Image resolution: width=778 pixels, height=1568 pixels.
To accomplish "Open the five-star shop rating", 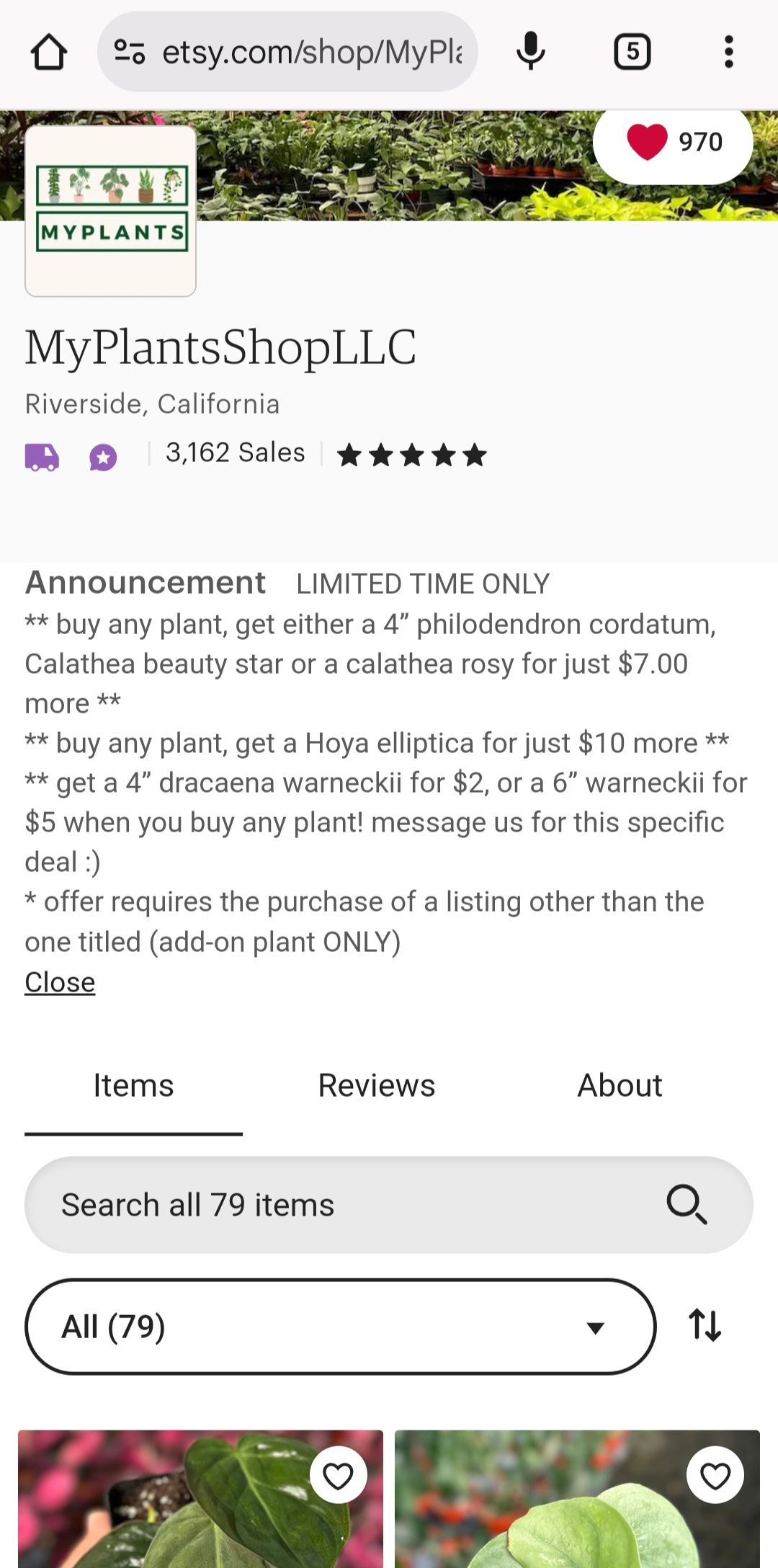I will pos(412,455).
